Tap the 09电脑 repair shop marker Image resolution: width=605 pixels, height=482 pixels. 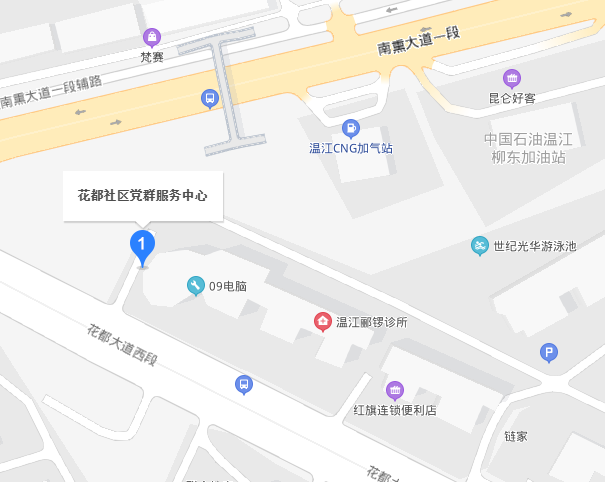pyautogui.click(x=196, y=287)
